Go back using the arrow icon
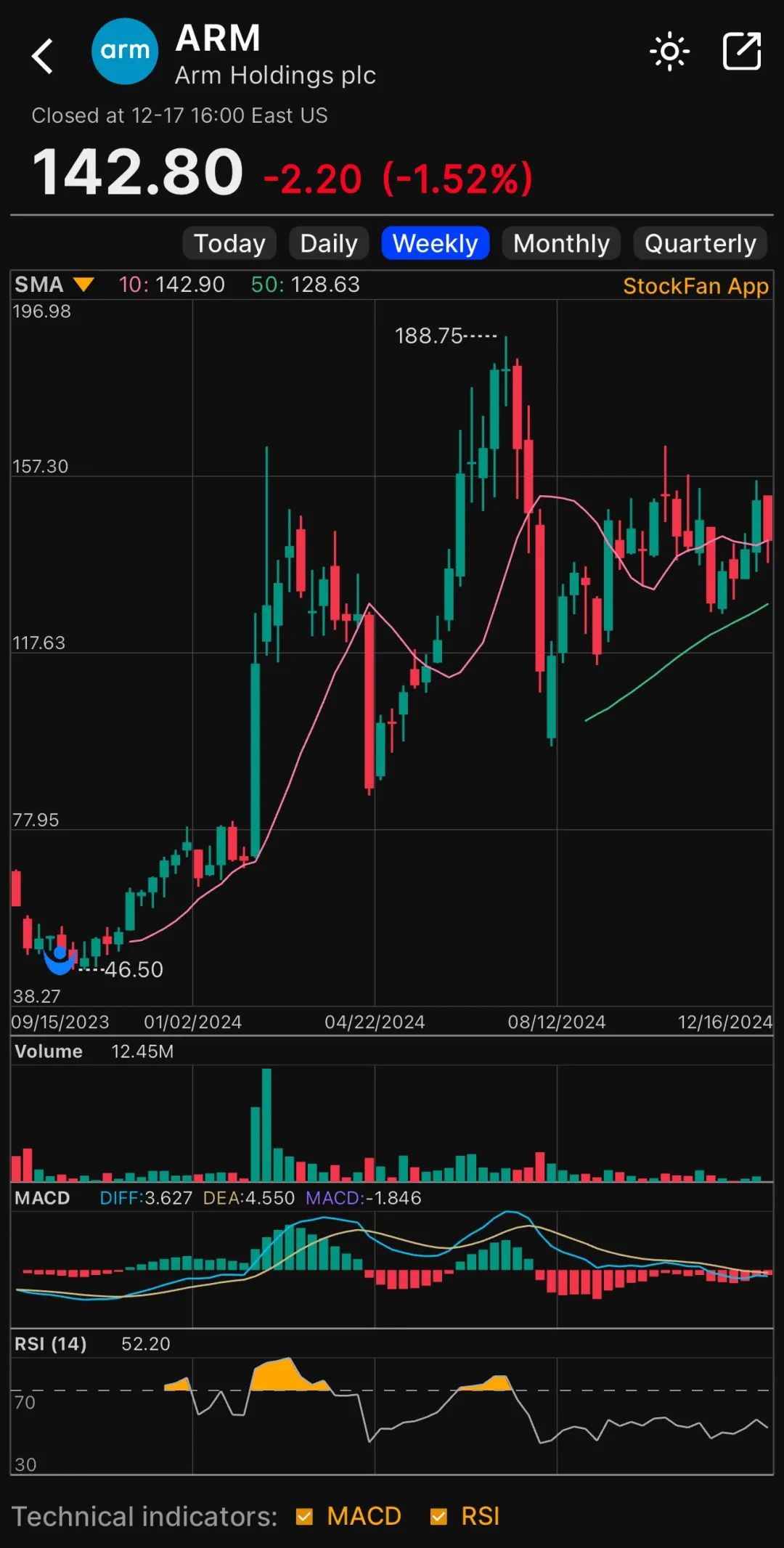The image size is (784, 1548). click(43, 57)
